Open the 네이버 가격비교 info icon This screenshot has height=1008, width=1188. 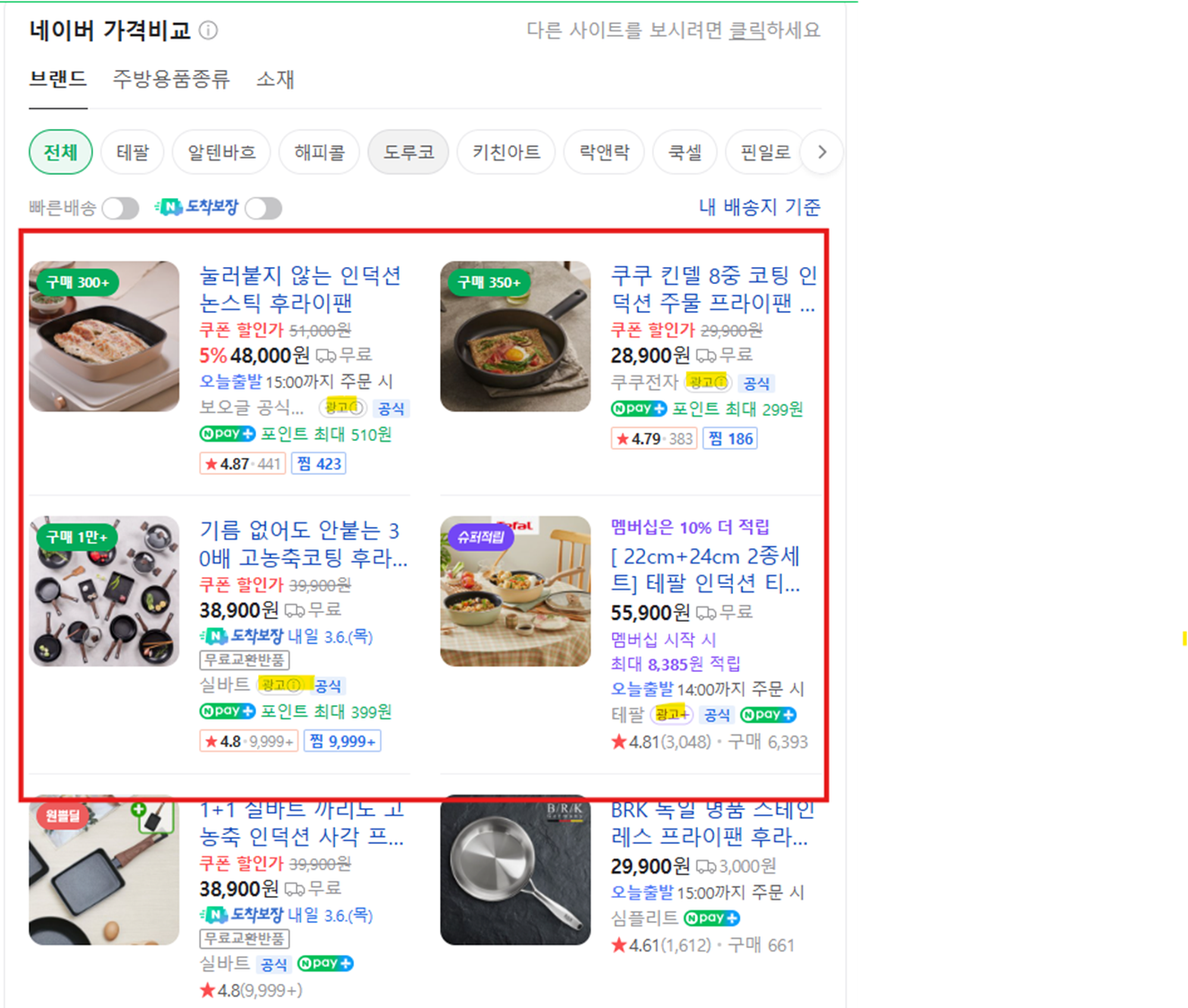click(x=208, y=31)
